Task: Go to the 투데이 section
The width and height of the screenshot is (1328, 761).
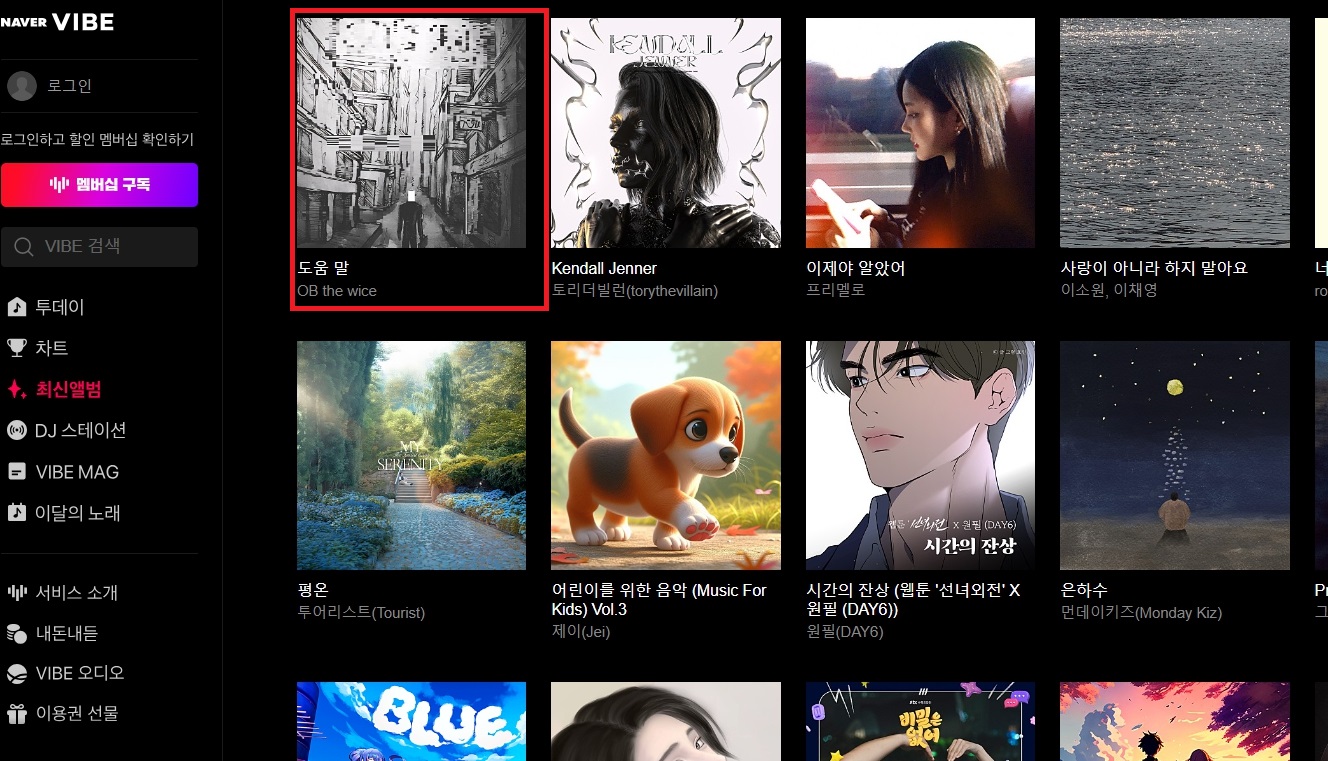Action: 60,307
